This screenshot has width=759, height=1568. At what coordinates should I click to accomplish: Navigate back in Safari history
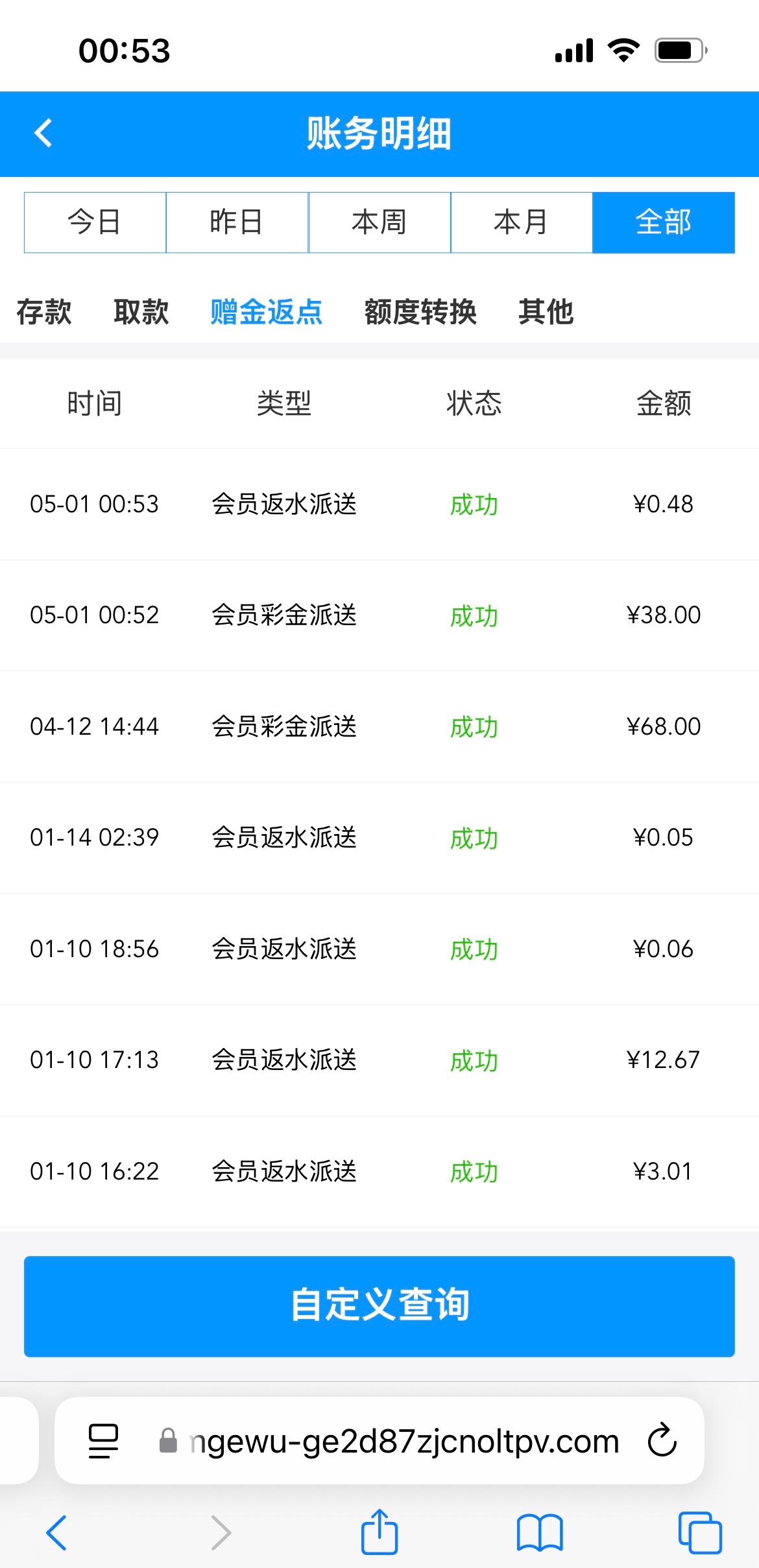pos(57,1533)
